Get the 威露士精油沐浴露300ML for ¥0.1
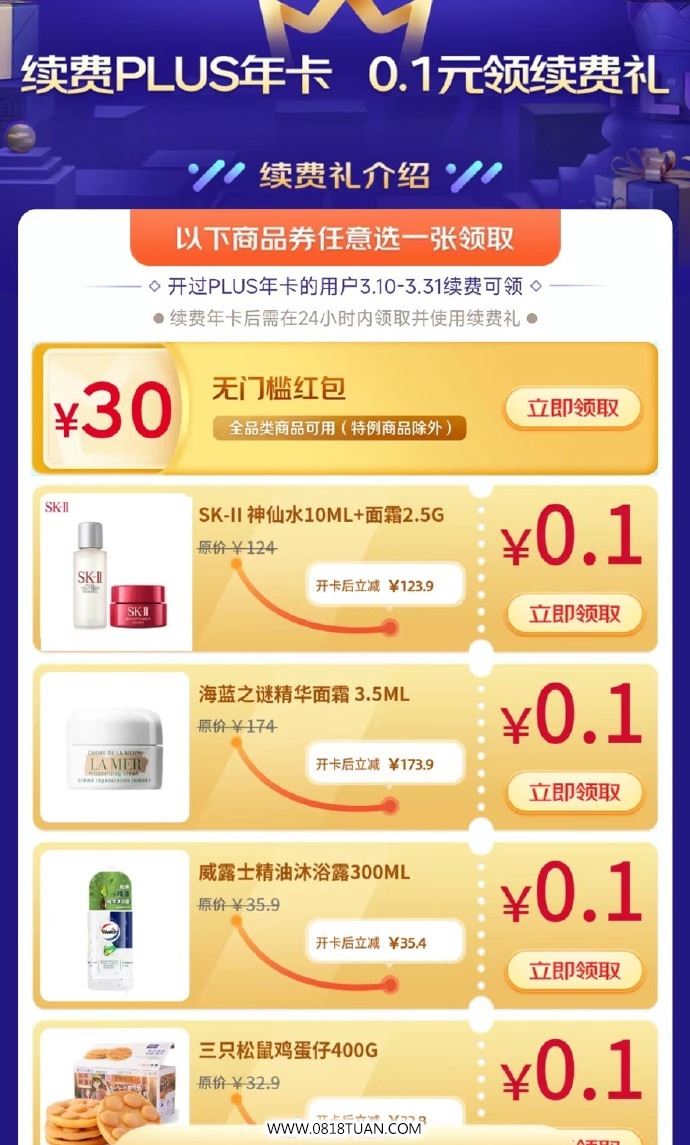Screen dimensions: 690x1145 tap(575, 970)
